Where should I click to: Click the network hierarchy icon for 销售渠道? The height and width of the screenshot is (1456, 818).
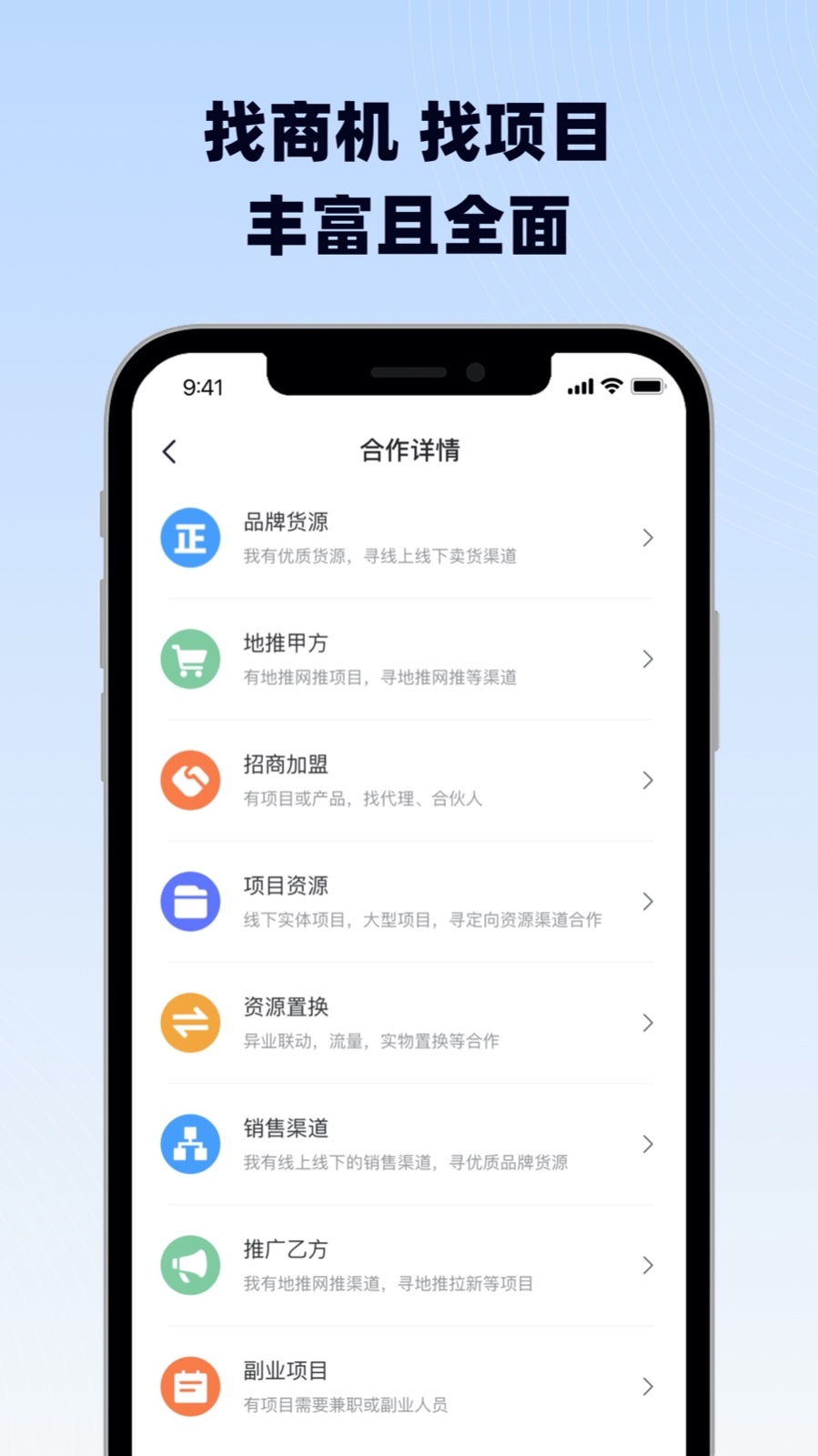(190, 1144)
